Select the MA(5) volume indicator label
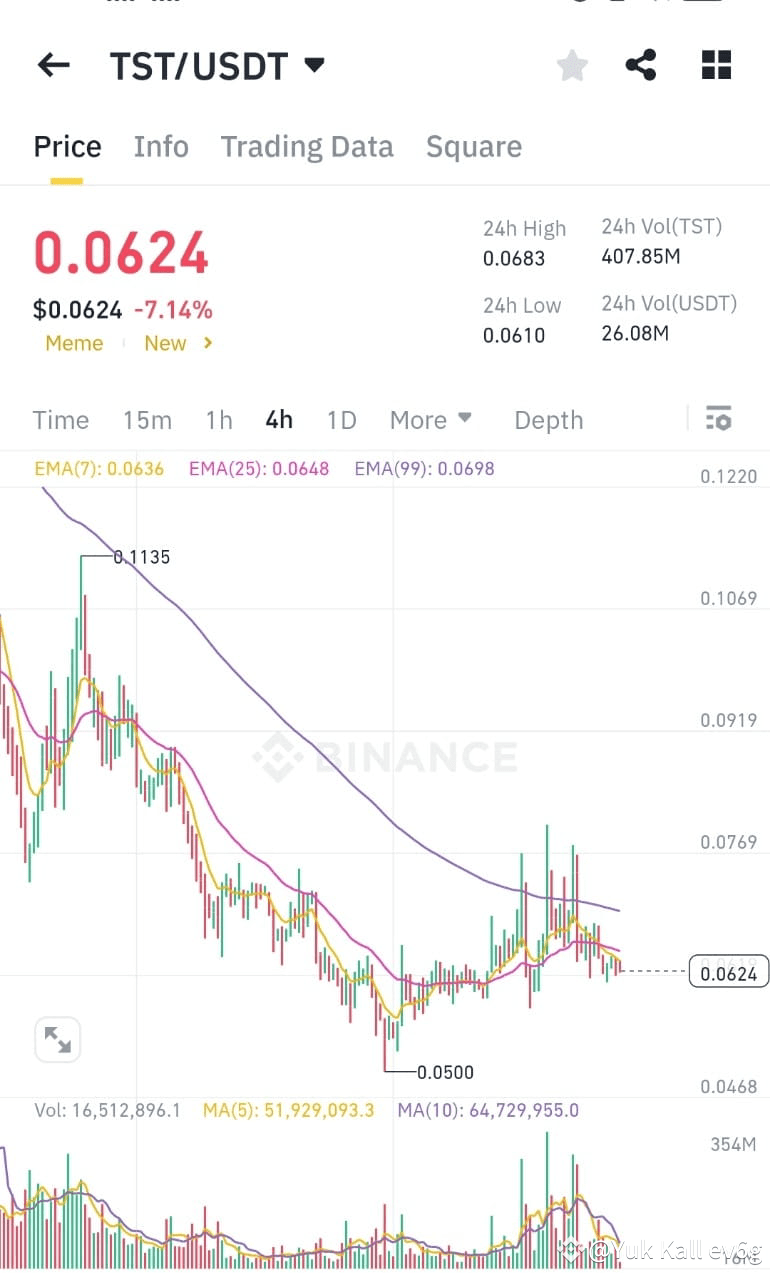This screenshot has width=770, height=1273. [x=288, y=1109]
